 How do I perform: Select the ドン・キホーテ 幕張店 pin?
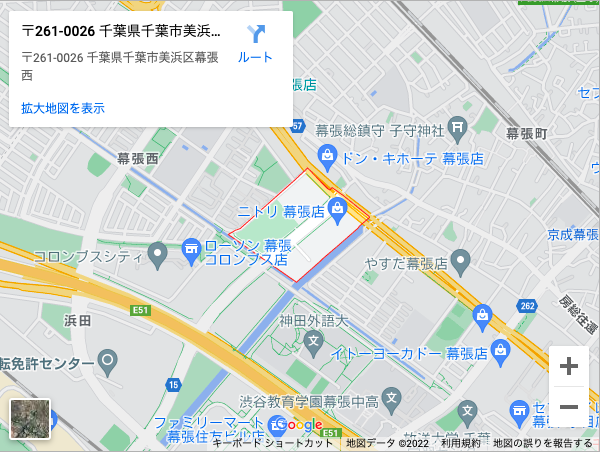point(326,155)
